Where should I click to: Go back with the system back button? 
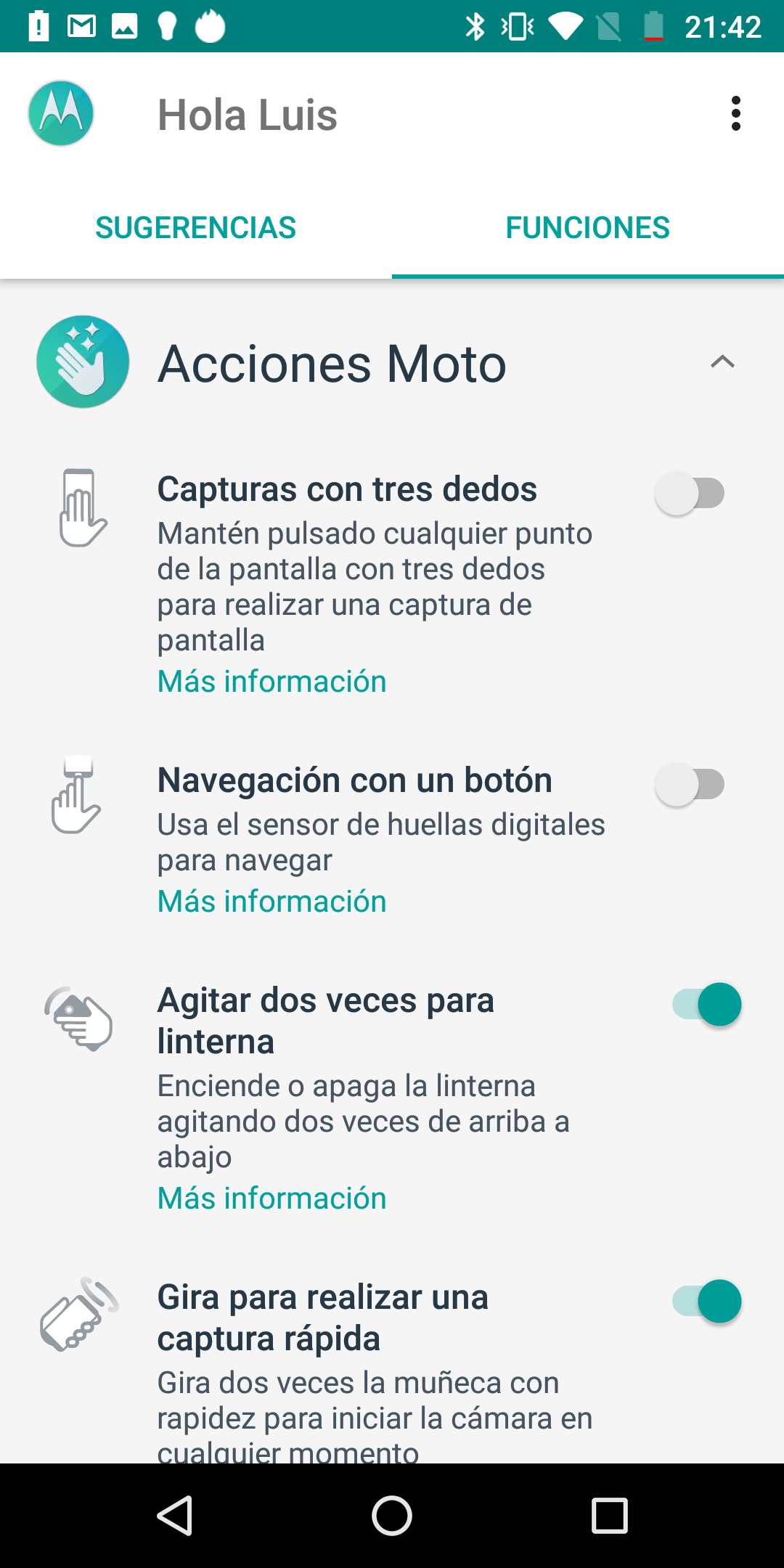click(175, 1516)
